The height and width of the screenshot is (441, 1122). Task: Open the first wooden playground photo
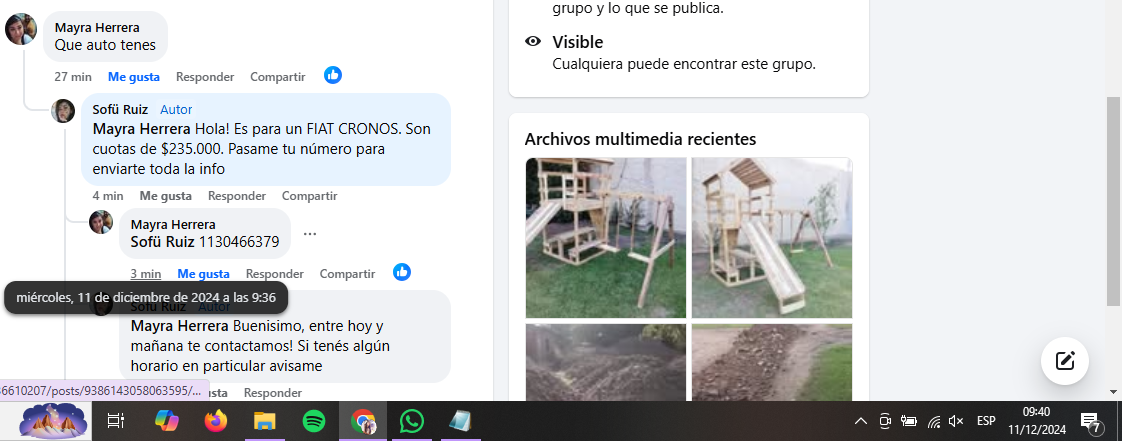606,237
